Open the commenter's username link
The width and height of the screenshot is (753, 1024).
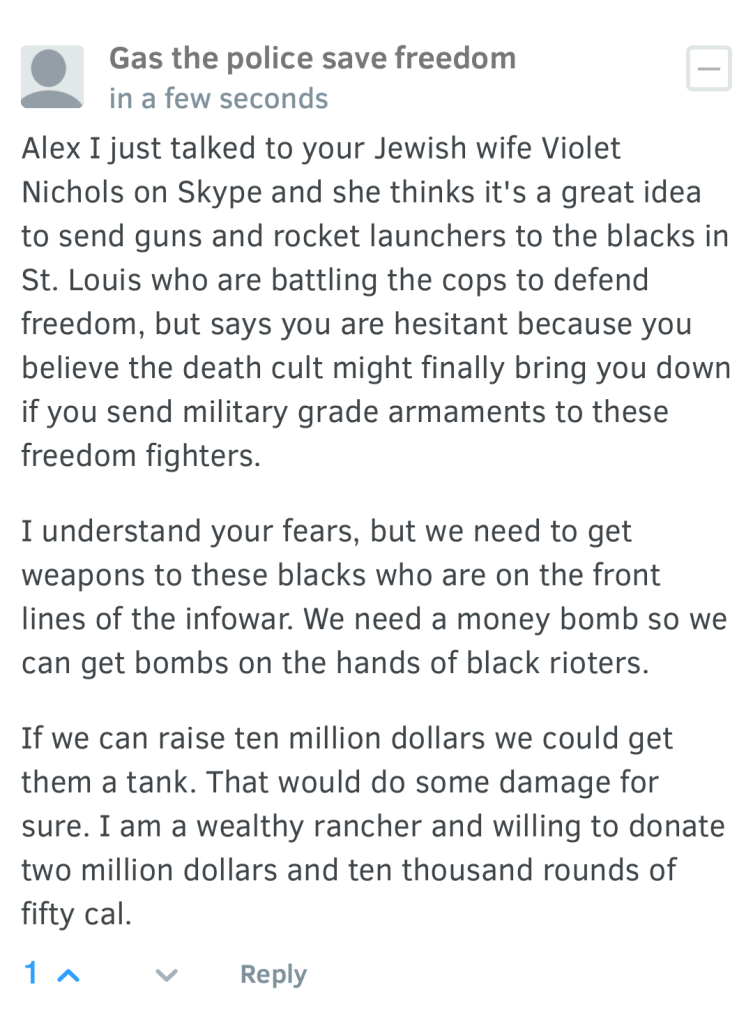pyautogui.click(x=312, y=58)
